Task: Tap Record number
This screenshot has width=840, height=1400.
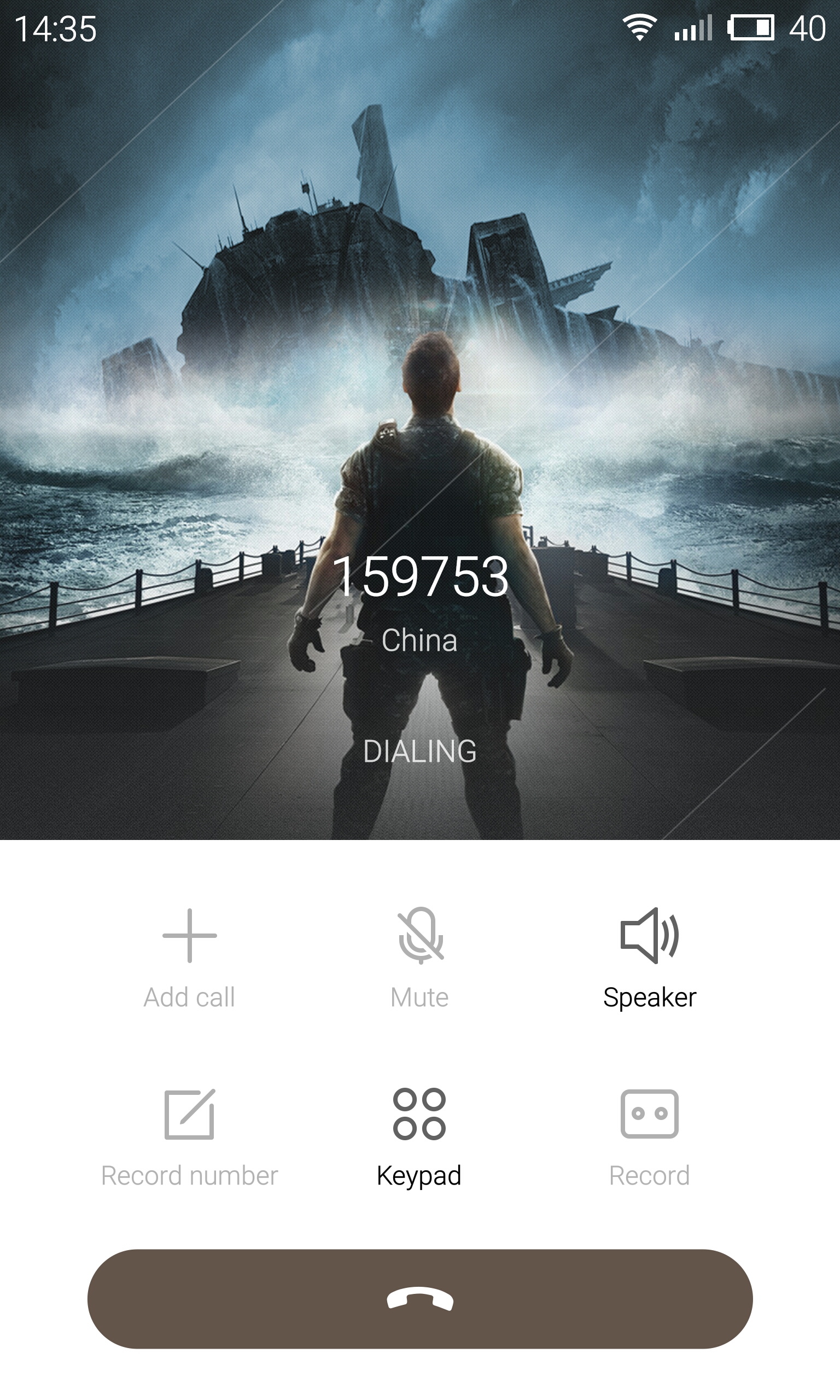Action: [x=189, y=1137]
